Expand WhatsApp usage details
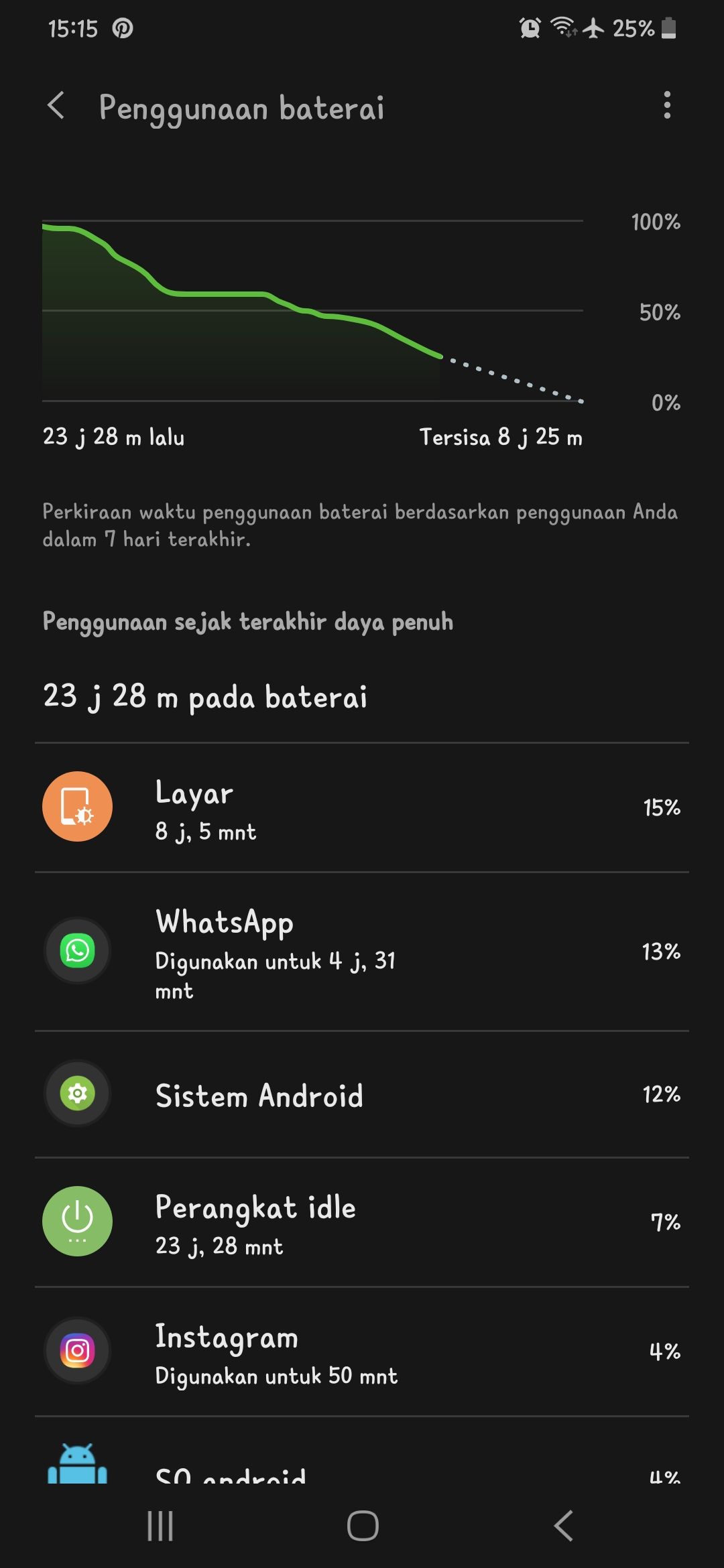724x1568 pixels. (362, 950)
